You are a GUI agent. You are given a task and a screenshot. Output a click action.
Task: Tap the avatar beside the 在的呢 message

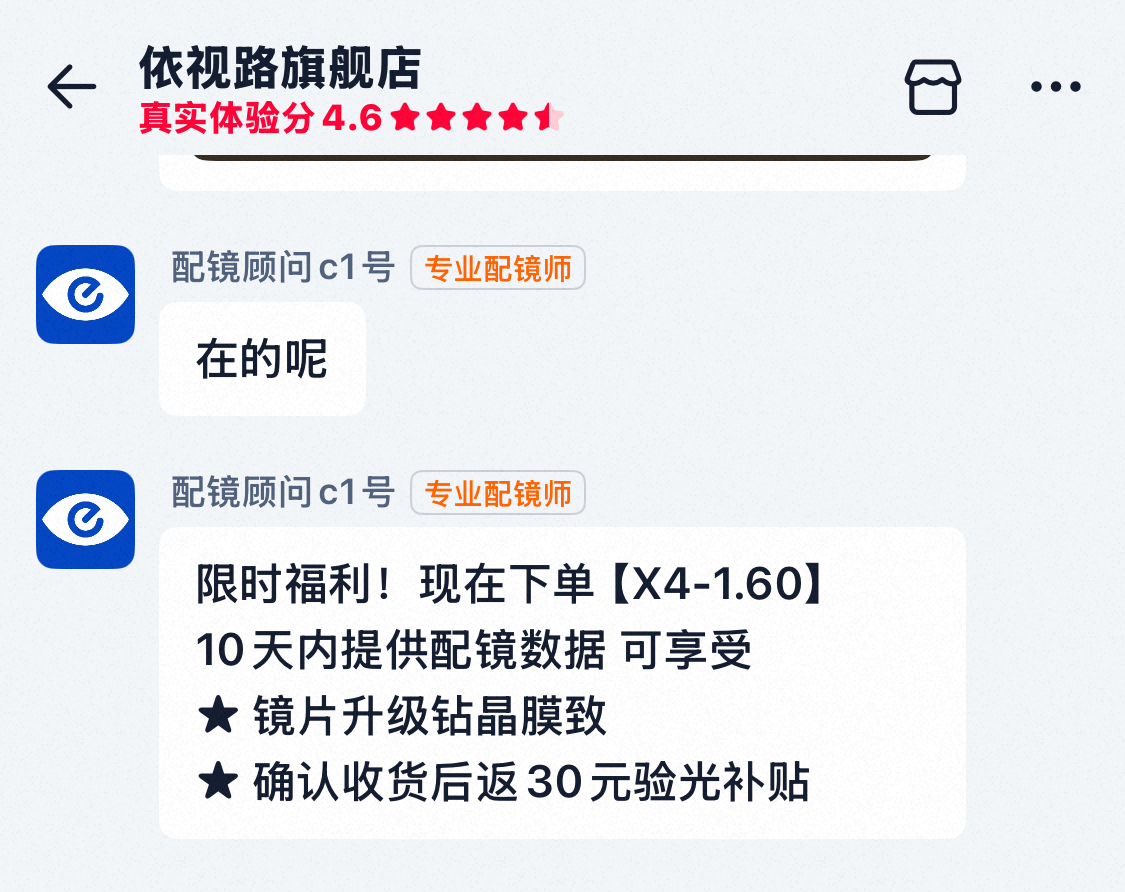coord(86,294)
